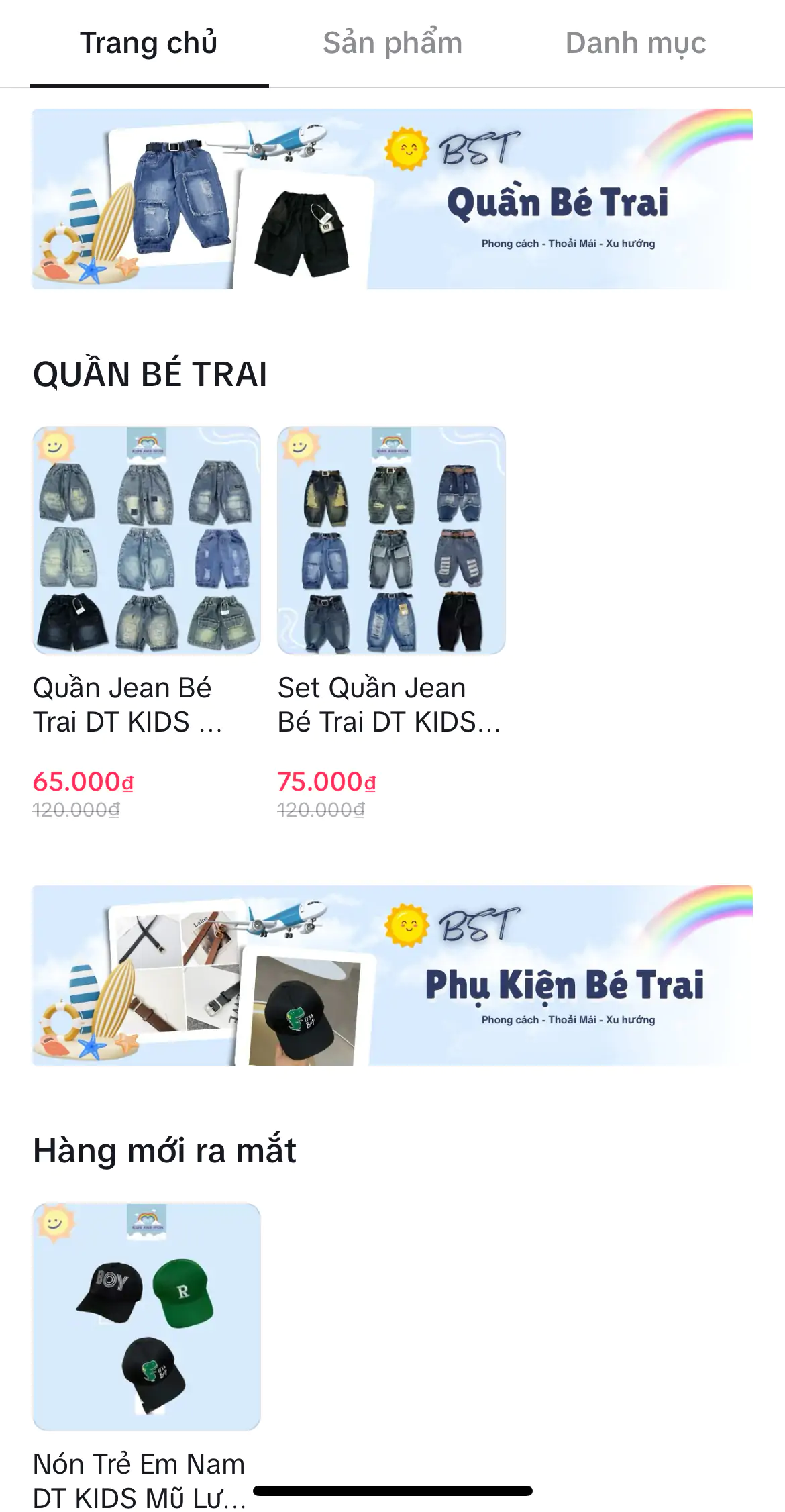Open Quần Jean Bé Trai DT KIDS product
Screen dimensions: 785x1512
147,541
